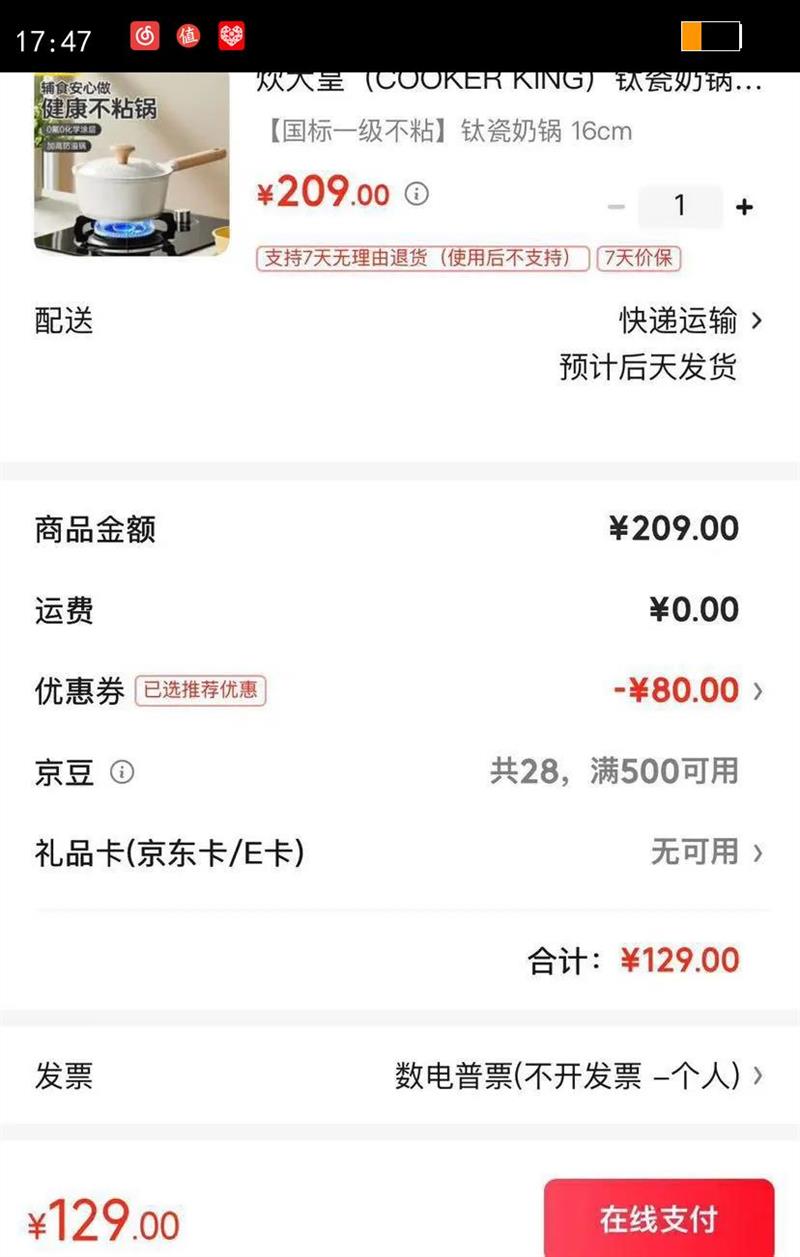This screenshot has height=1257, width=800.
Task: Tap the quantity field showing 1
Action: pyautogui.click(x=680, y=207)
